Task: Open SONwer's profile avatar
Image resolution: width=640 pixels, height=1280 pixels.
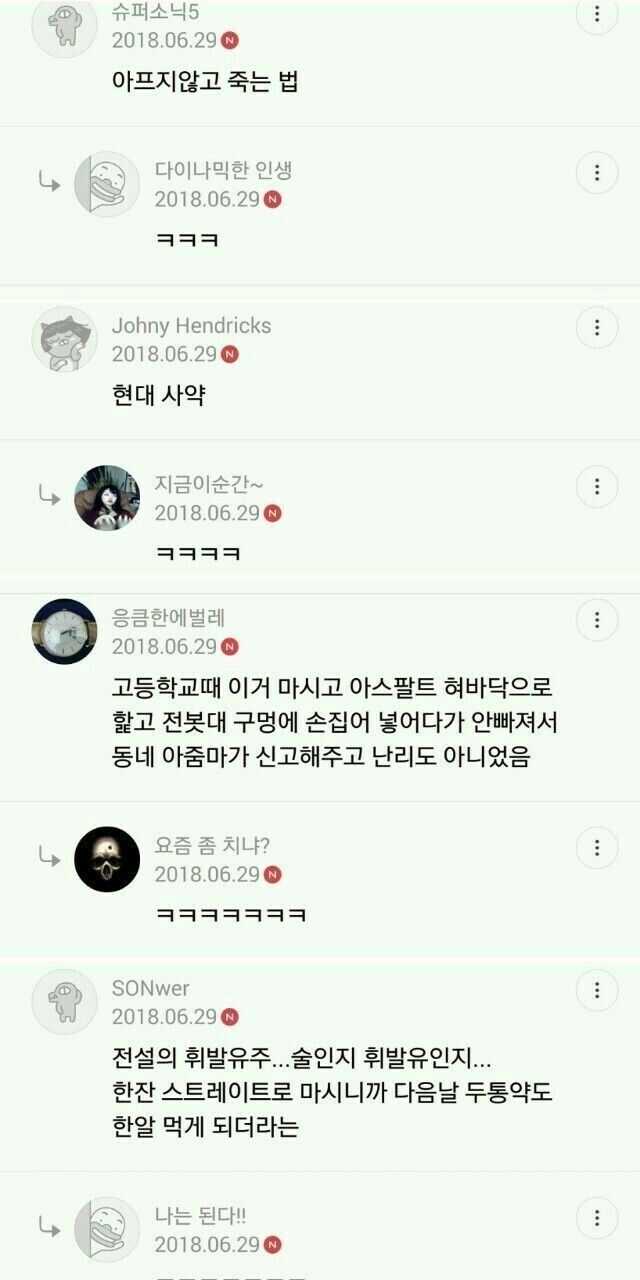Action: (x=64, y=1001)
